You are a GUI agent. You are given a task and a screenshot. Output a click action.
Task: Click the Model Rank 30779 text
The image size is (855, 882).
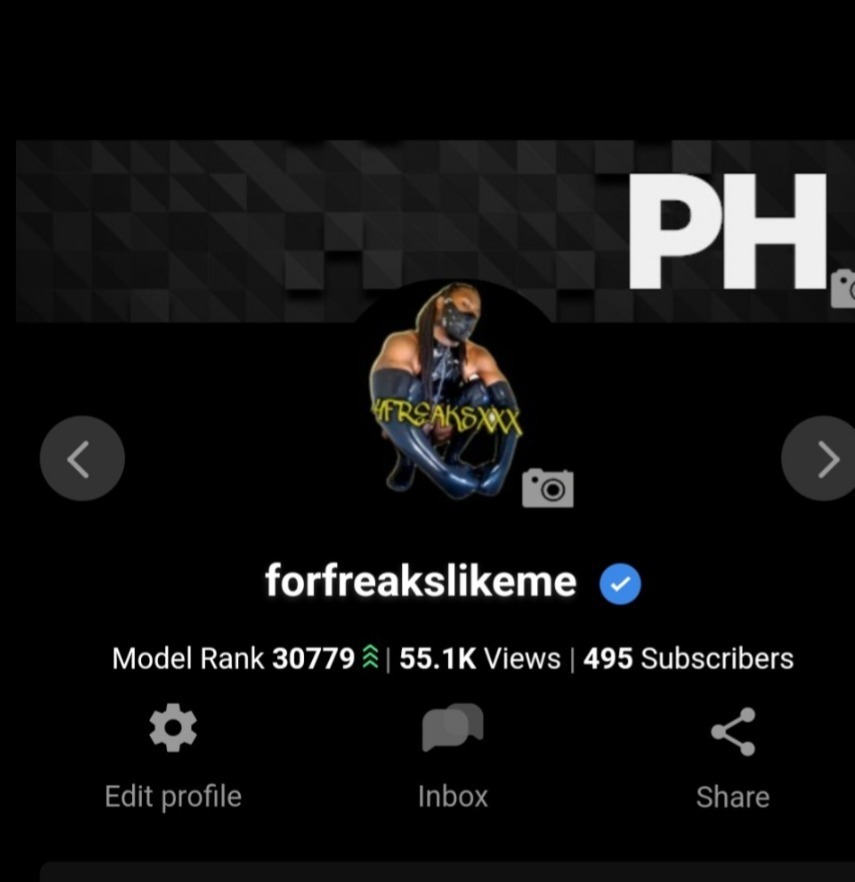click(x=236, y=658)
